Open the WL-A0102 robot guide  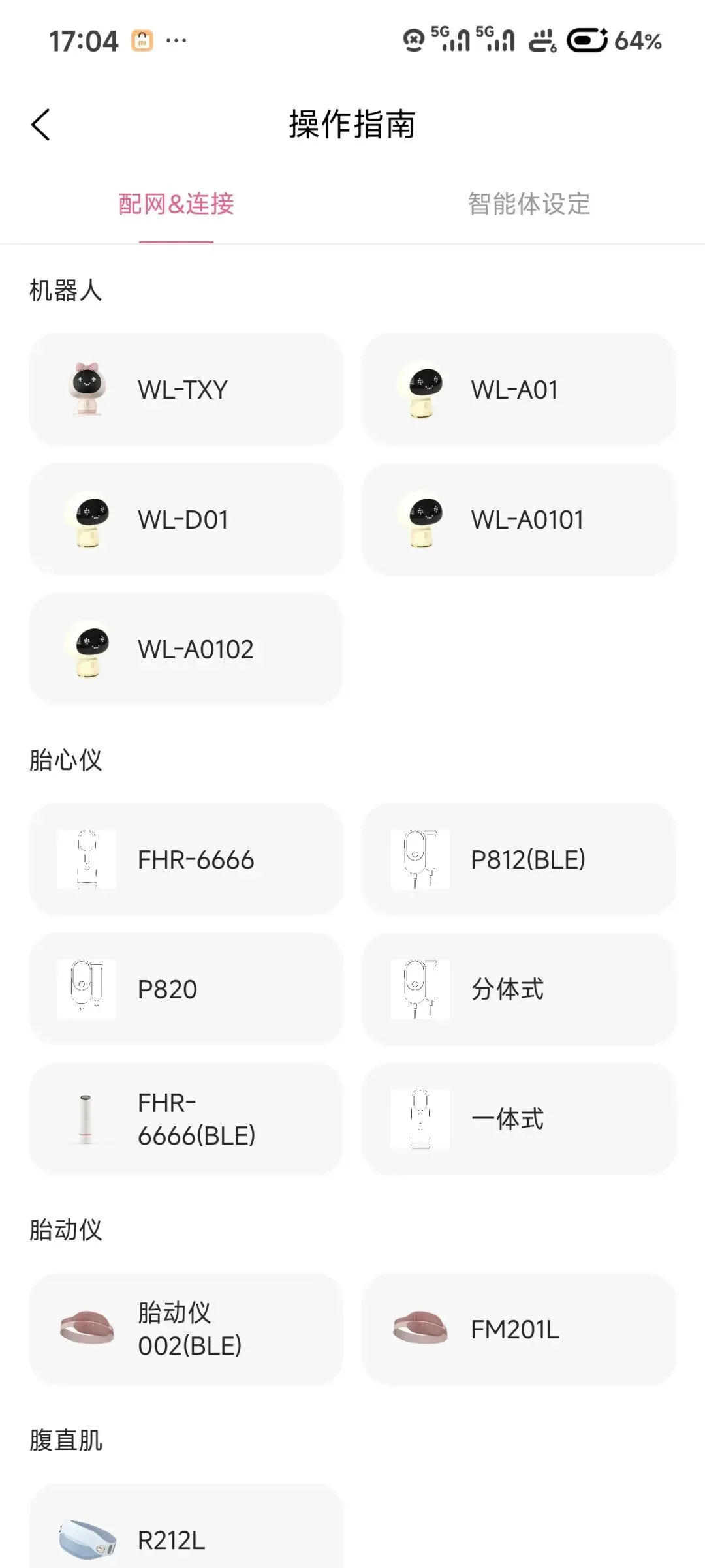click(186, 649)
